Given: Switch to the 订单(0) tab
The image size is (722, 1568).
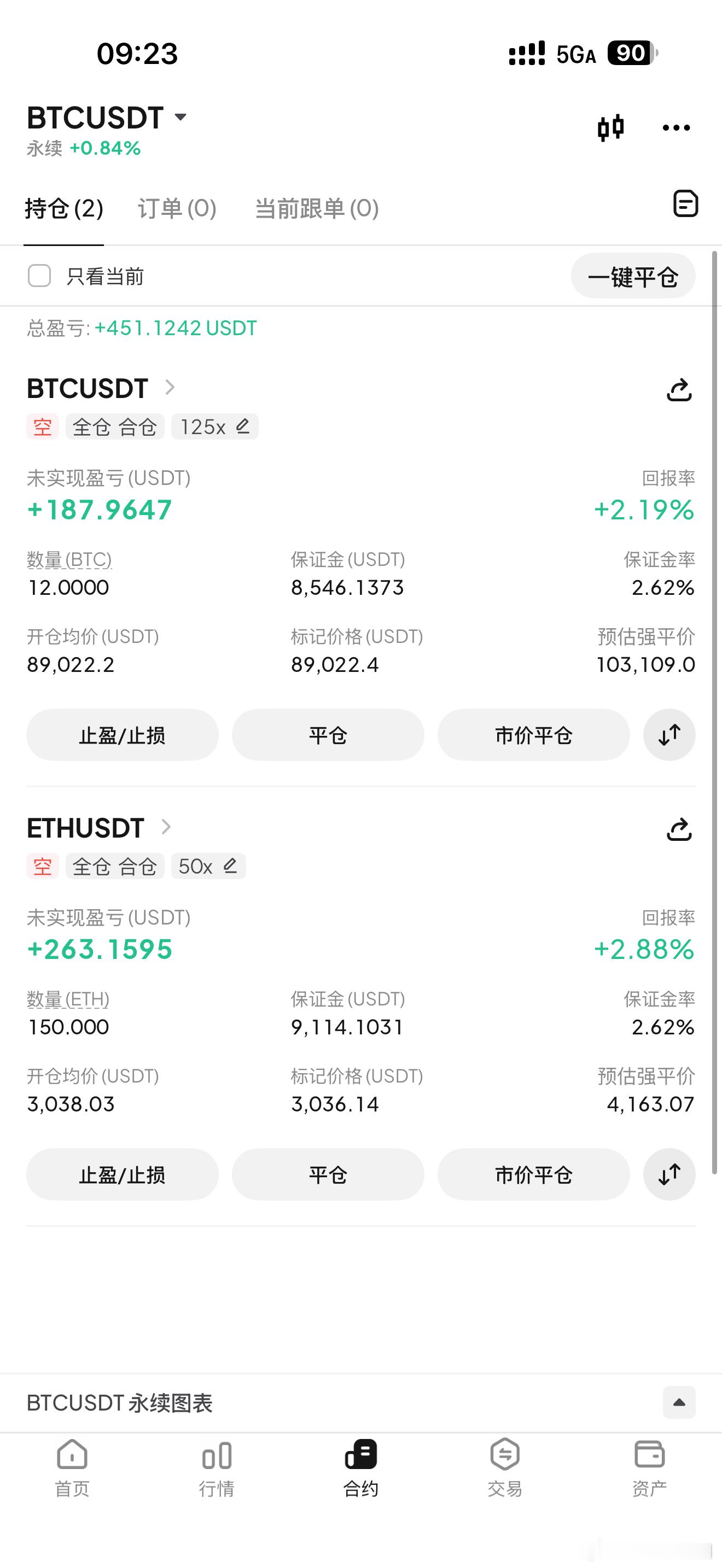Looking at the screenshot, I should (x=176, y=208).
